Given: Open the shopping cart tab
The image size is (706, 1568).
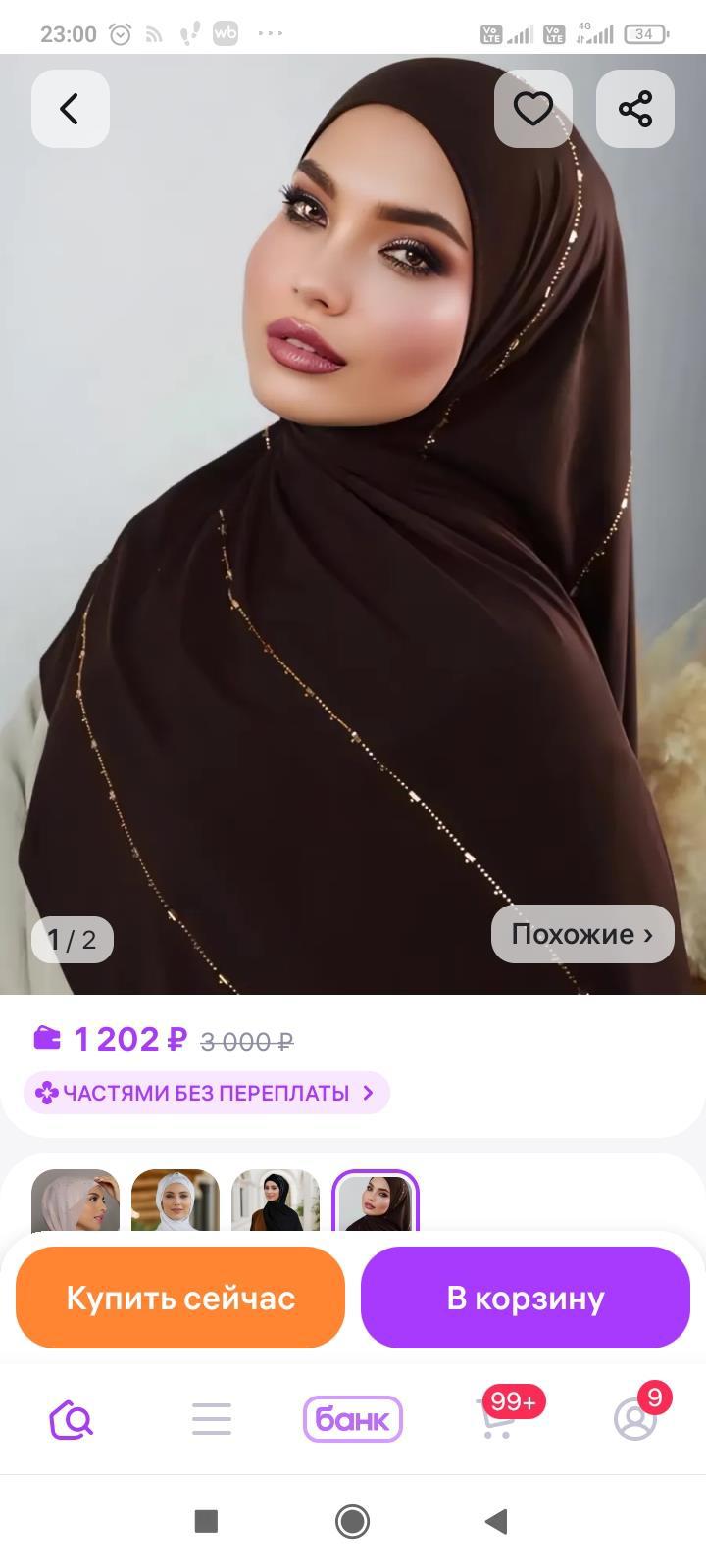Looking at the screenshot, I should [497, 1418].
